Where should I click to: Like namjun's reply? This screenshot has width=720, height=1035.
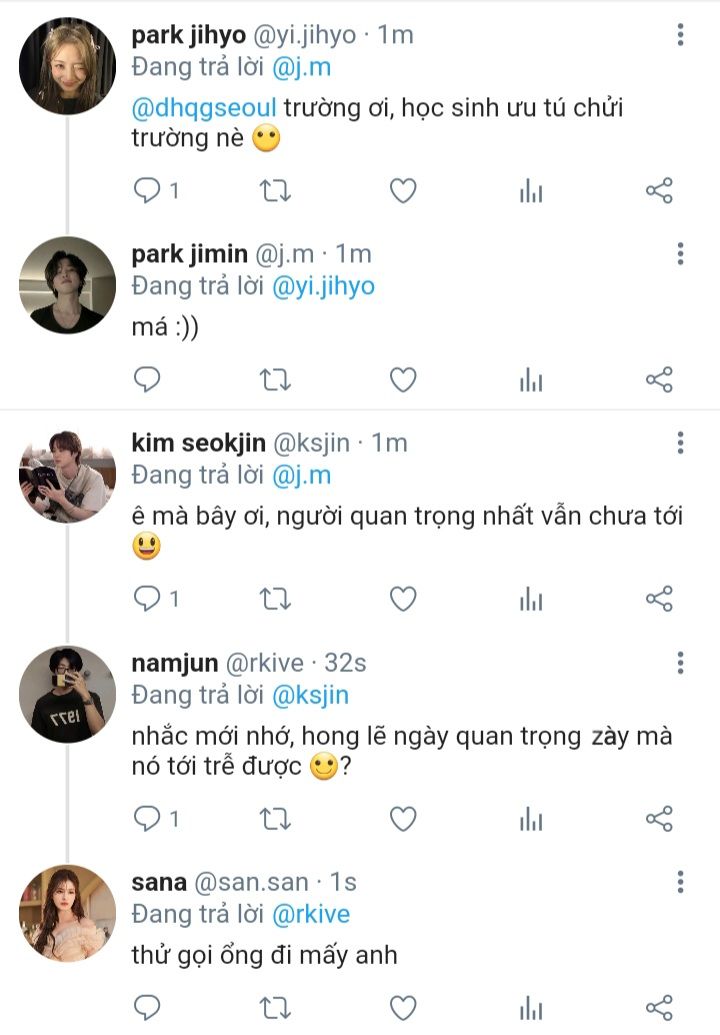pos(402,820)
